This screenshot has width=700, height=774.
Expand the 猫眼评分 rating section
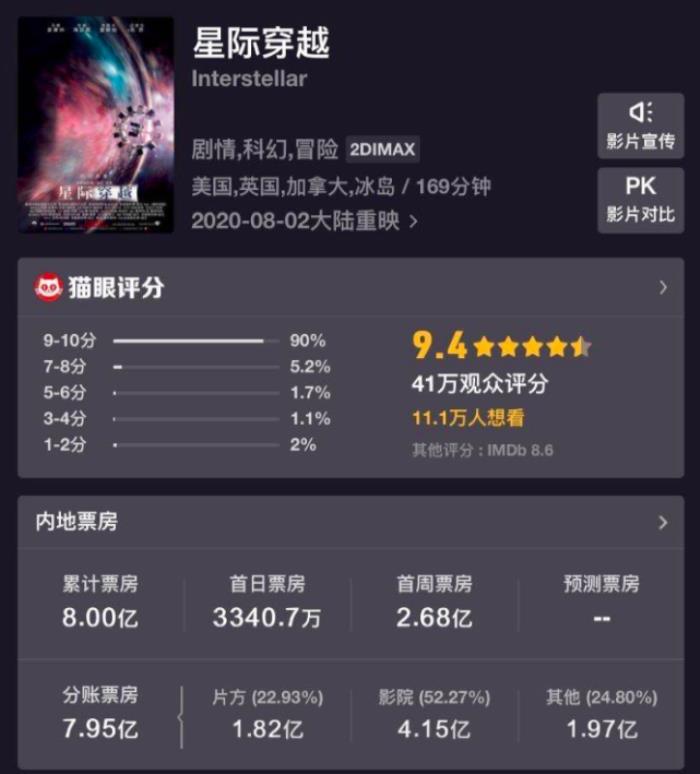(662, 288)
